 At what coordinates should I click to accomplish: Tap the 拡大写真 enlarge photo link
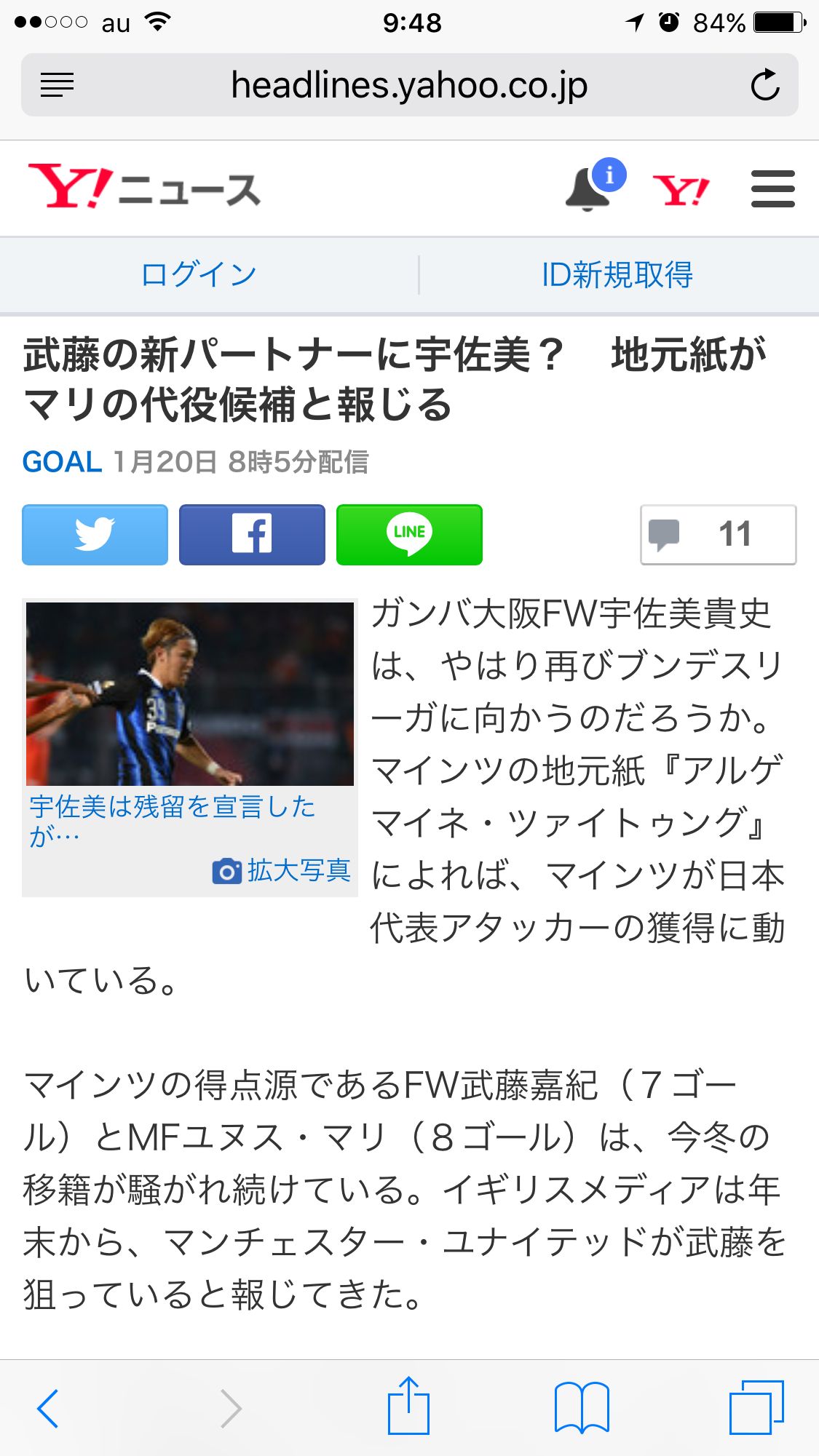[282, 870]
